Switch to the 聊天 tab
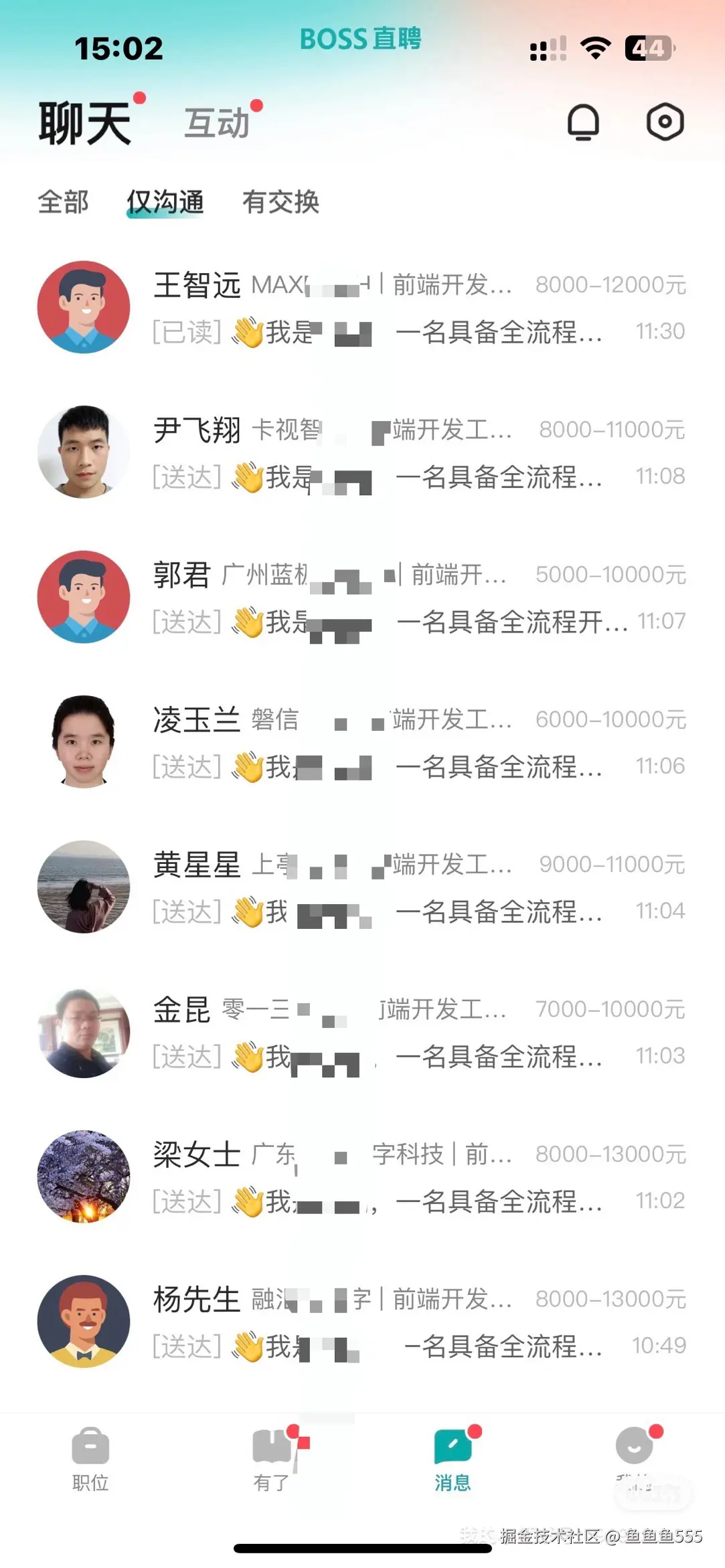 coord(85,121)
